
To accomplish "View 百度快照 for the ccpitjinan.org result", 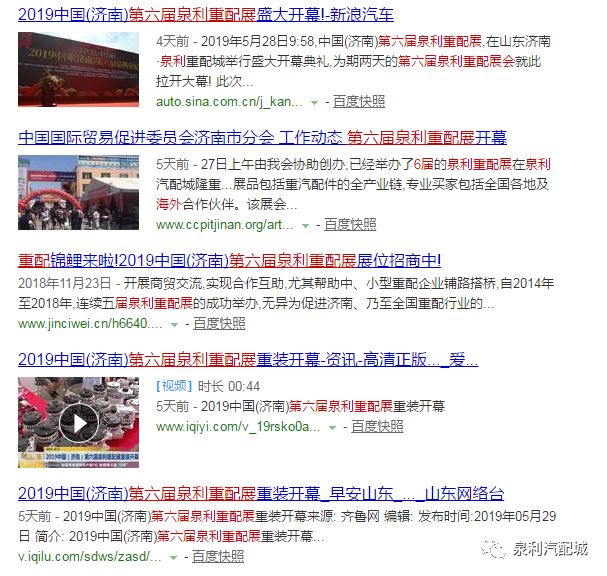I will coord(350,225).
